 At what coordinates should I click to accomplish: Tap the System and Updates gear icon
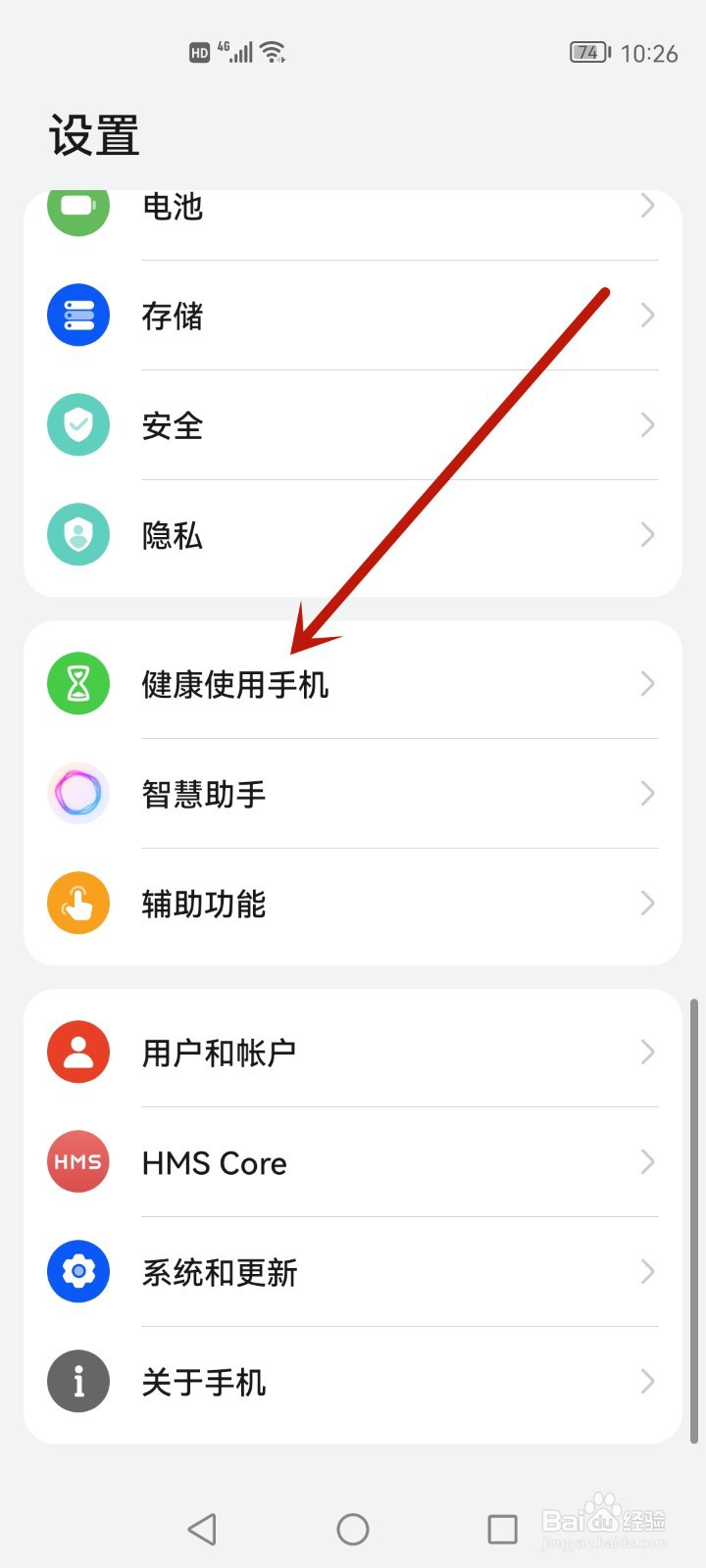77,1271
